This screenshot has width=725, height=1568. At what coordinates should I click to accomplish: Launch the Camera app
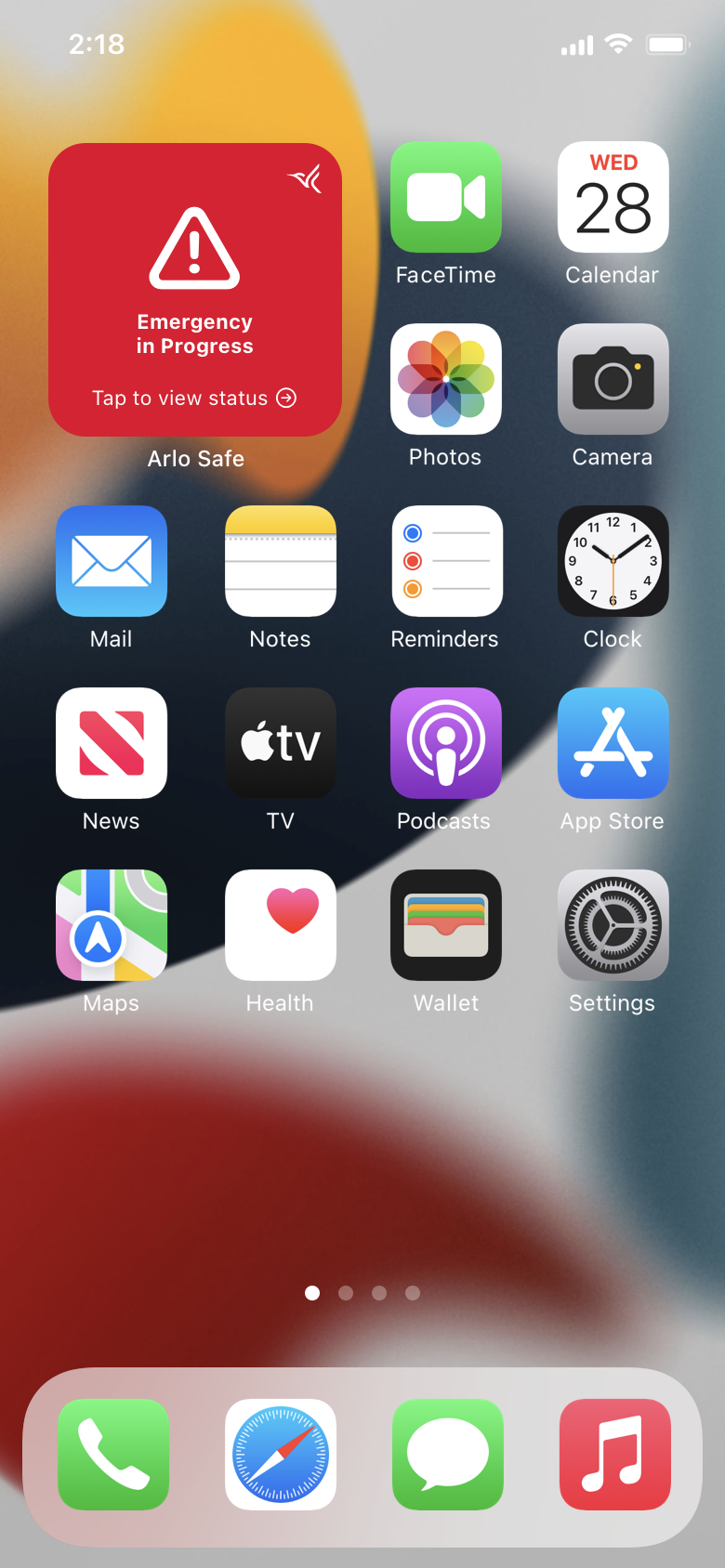(613, 379)
